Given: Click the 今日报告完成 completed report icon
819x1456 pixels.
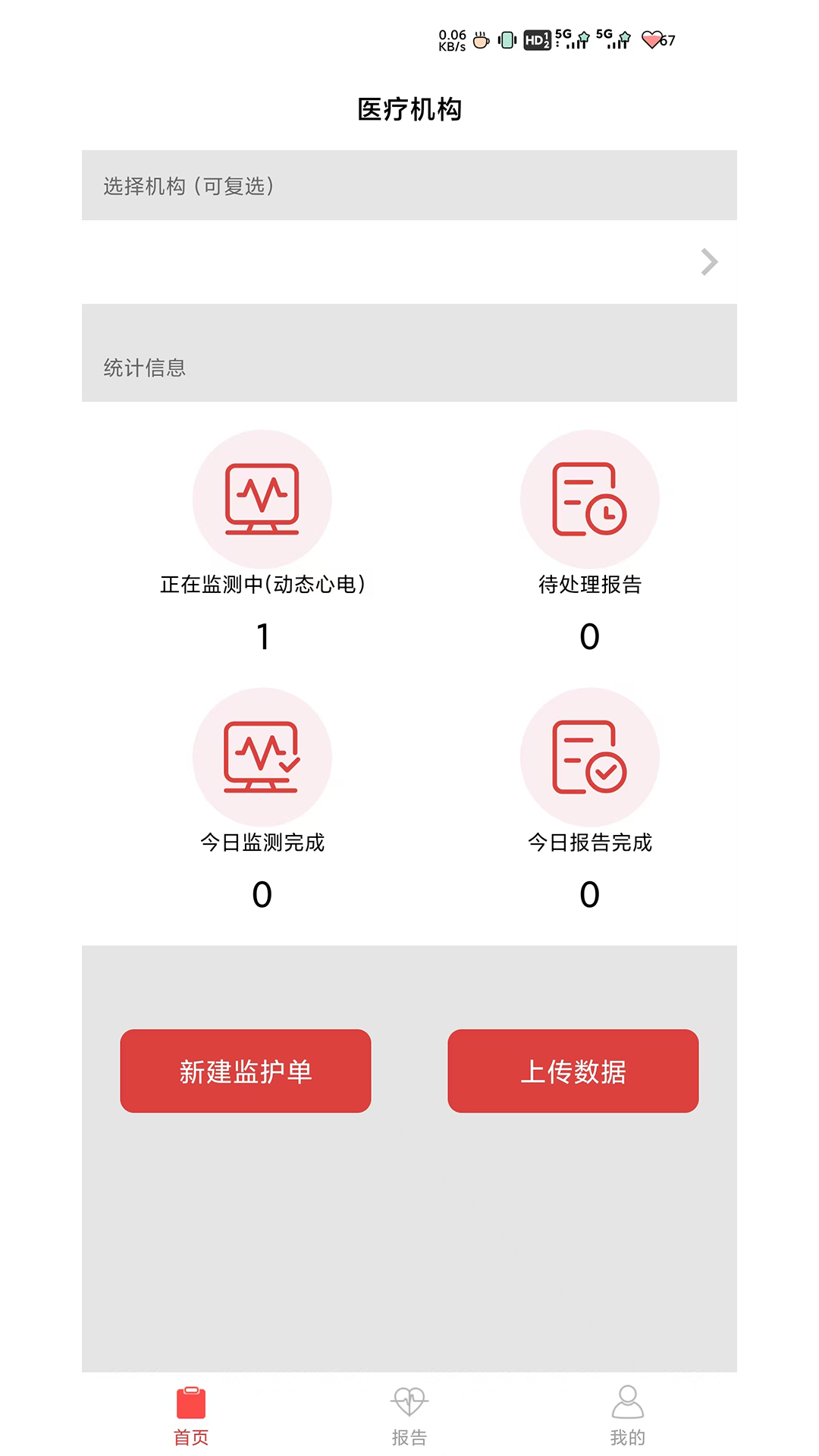Looking at the screenshot, I should 590,756.
